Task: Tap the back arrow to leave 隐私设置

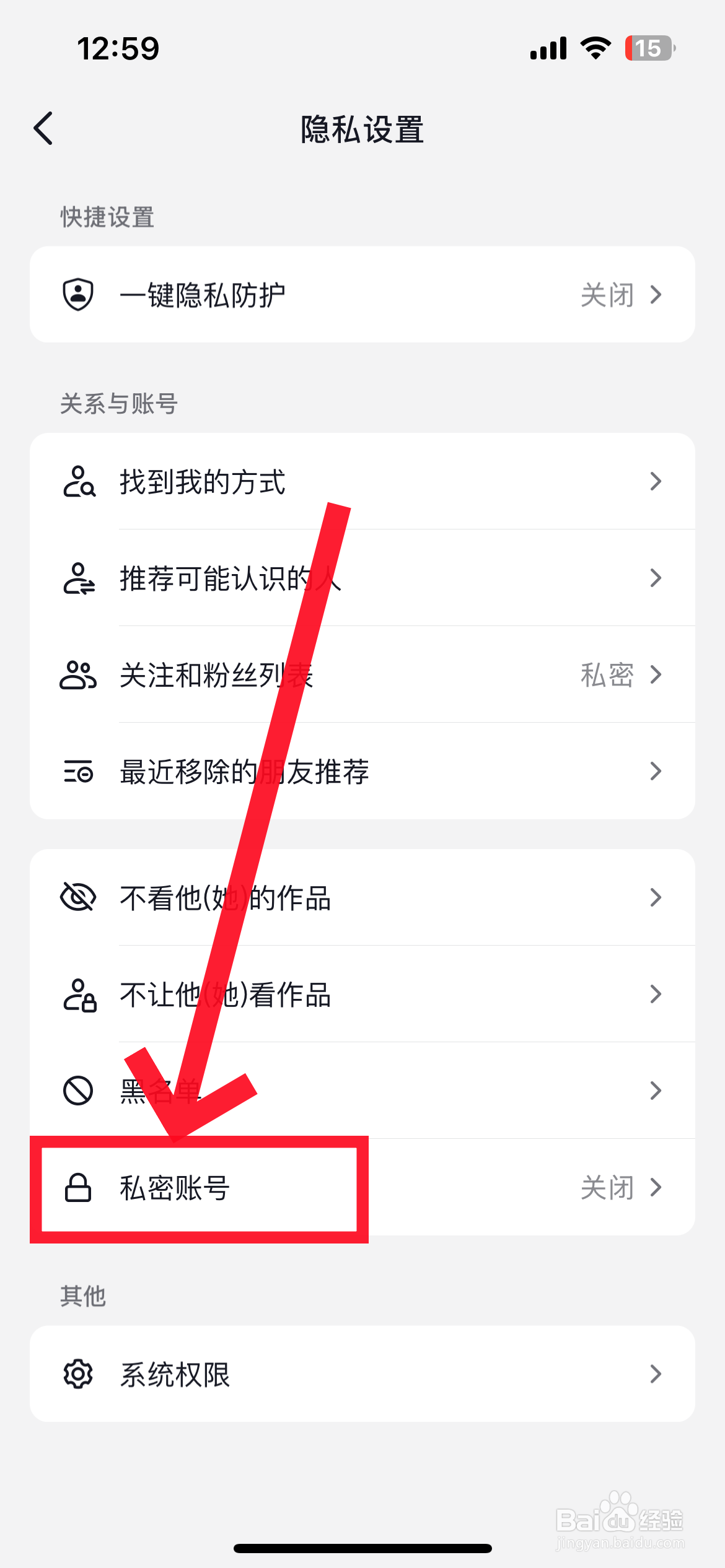Action: [42, 129]
